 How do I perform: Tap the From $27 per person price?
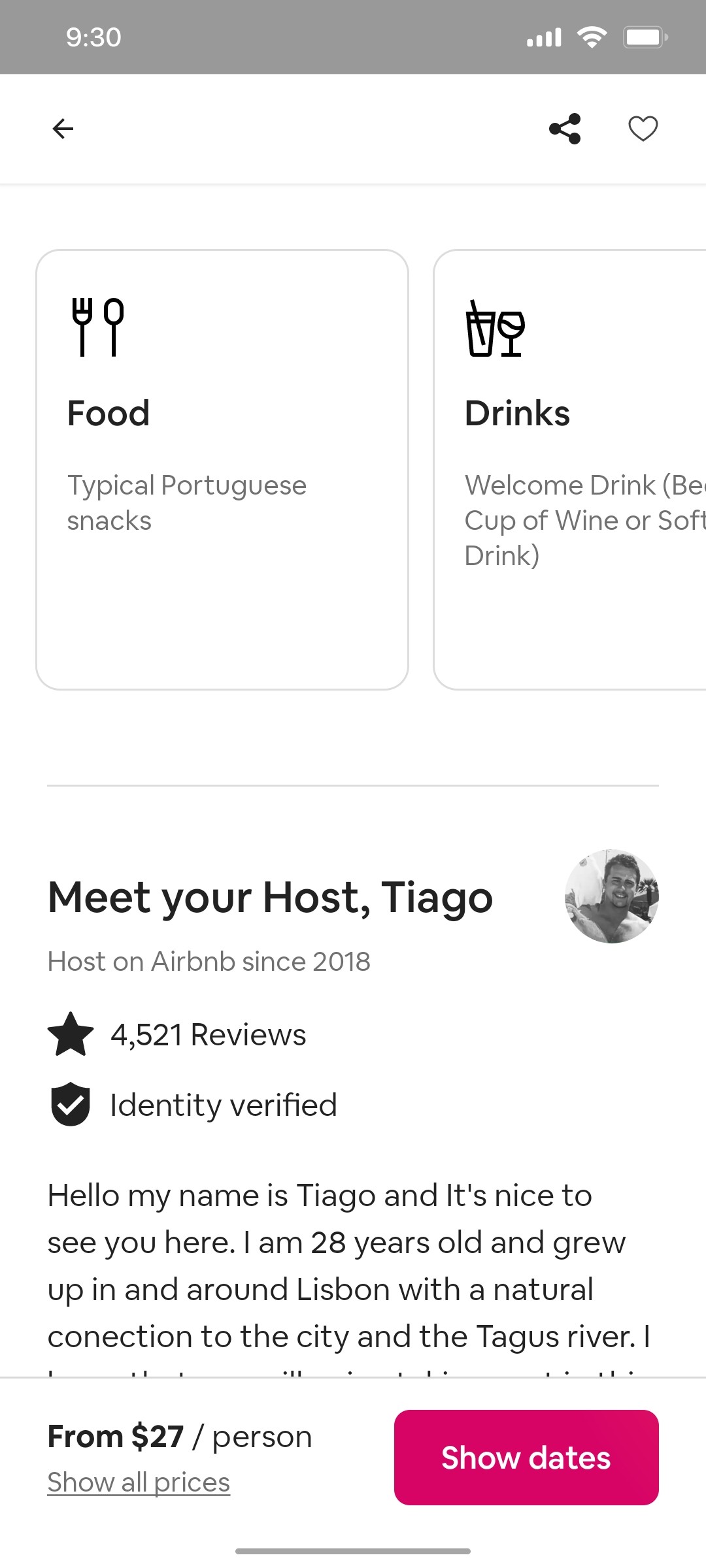click(x=180, y=1435)
